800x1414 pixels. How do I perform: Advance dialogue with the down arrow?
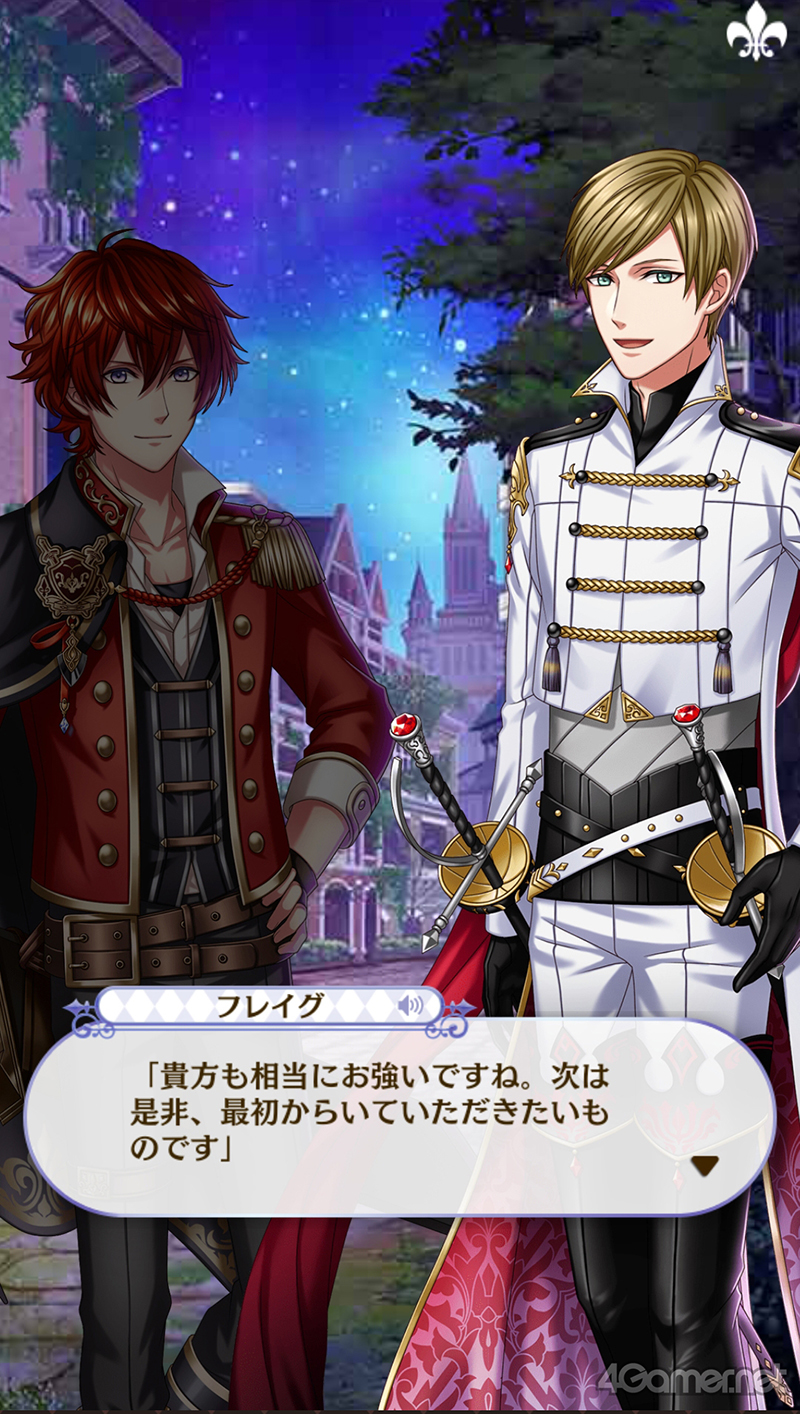coord(706,1165)
